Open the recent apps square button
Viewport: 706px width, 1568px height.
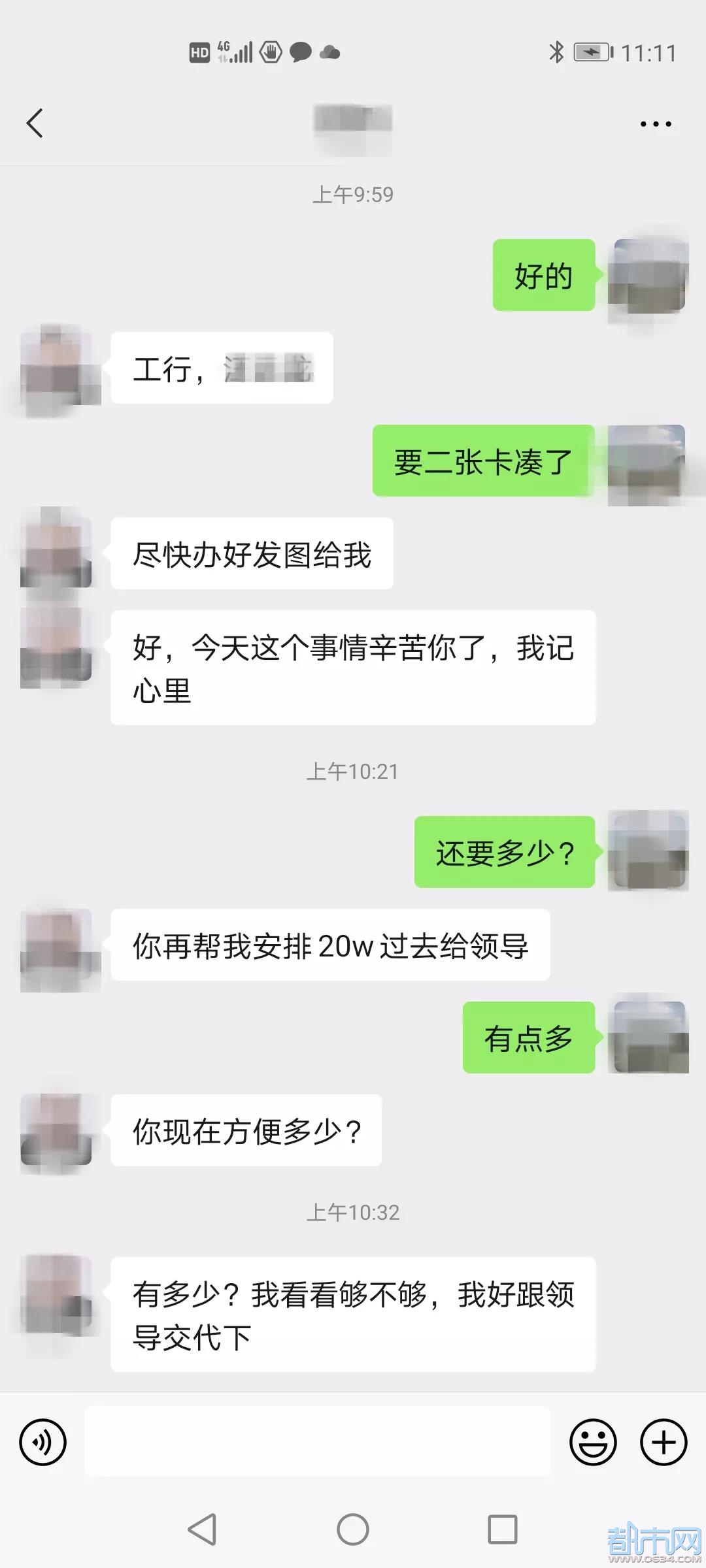click(x=503, y=1529)
